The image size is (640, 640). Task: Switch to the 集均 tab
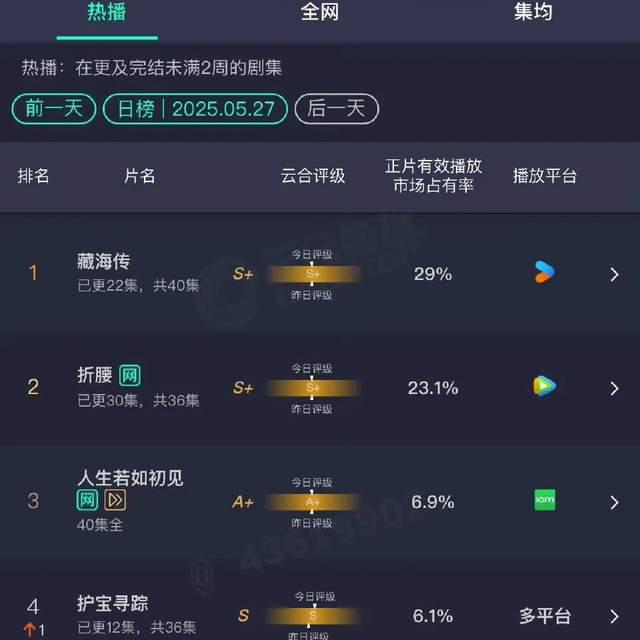[533, 13]
